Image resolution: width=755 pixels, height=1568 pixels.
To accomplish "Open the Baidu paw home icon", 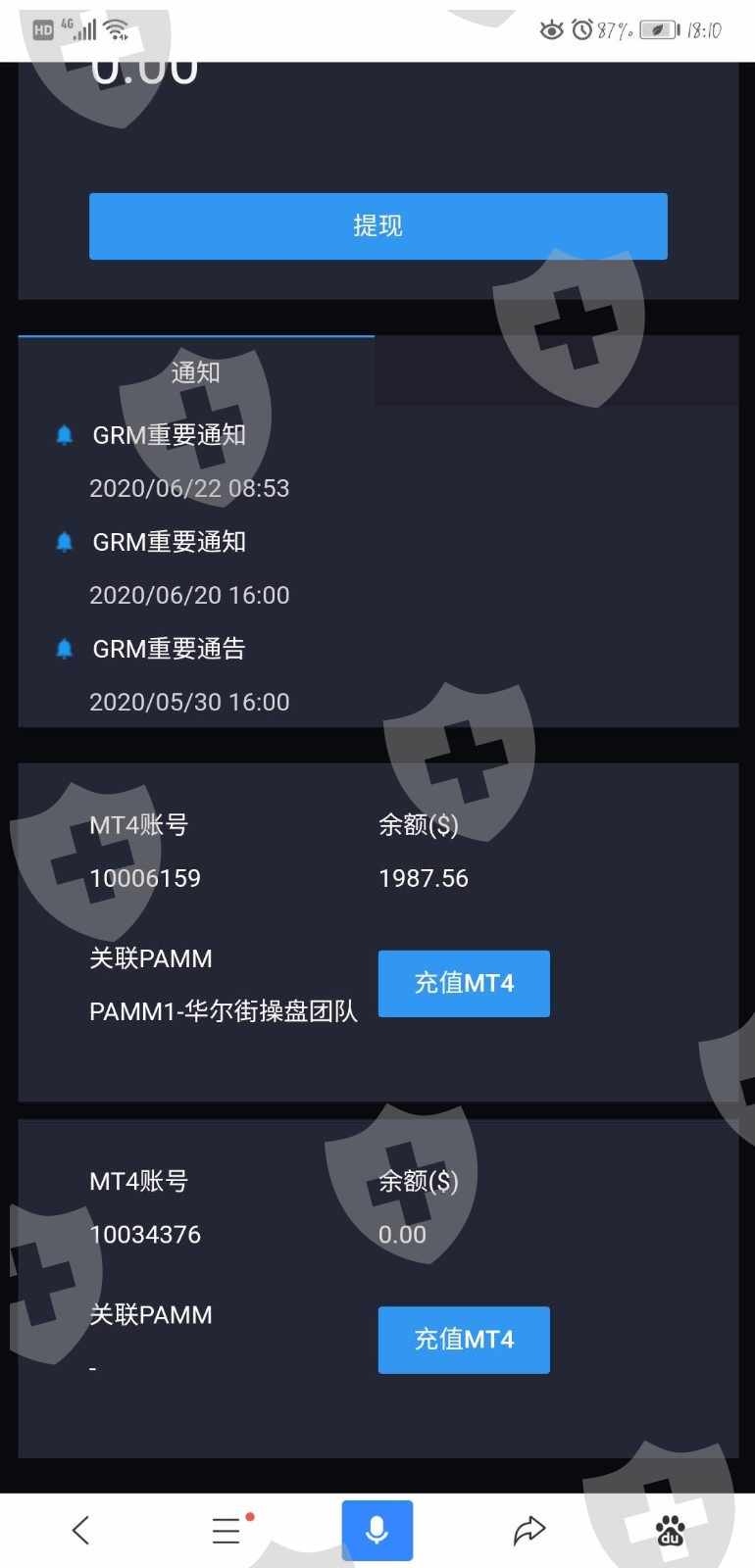I will point(671,1530).
